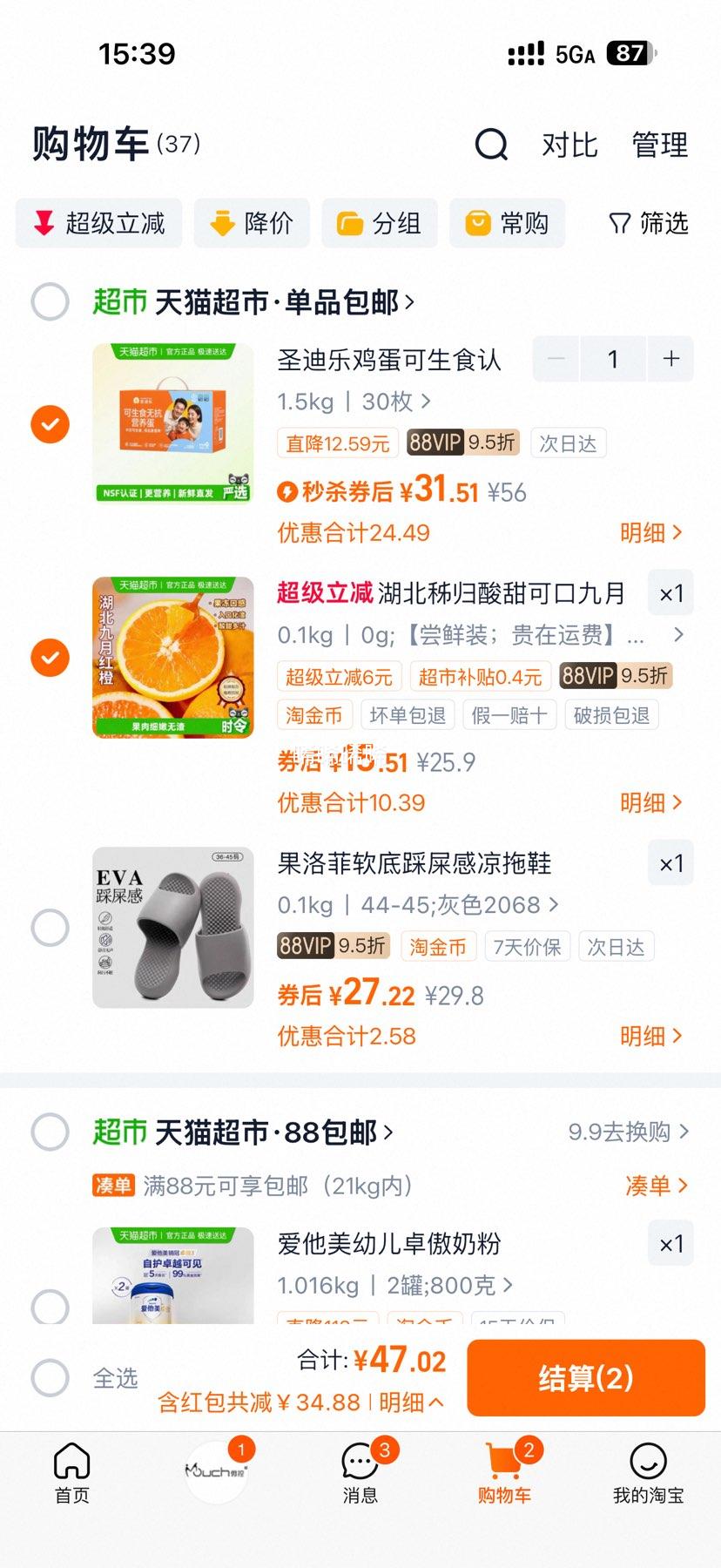
Task: Open the 消息 messages icon with badge 3
Action: tap(360, 1472)
